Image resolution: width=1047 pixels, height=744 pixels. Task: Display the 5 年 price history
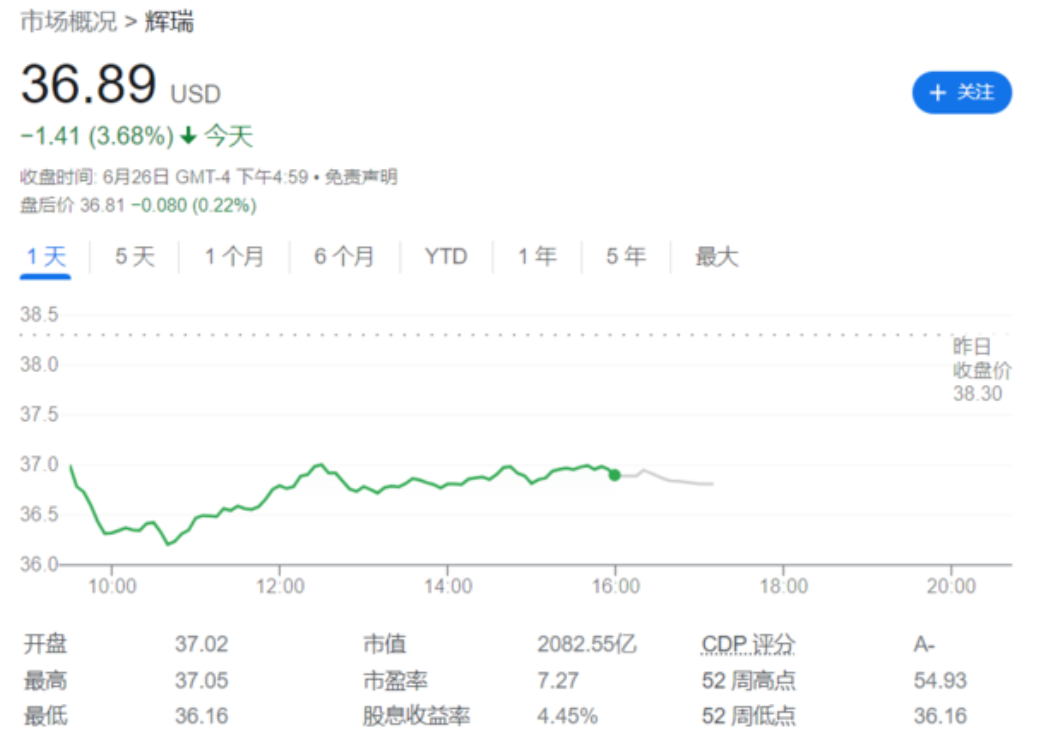click(625, 257)
